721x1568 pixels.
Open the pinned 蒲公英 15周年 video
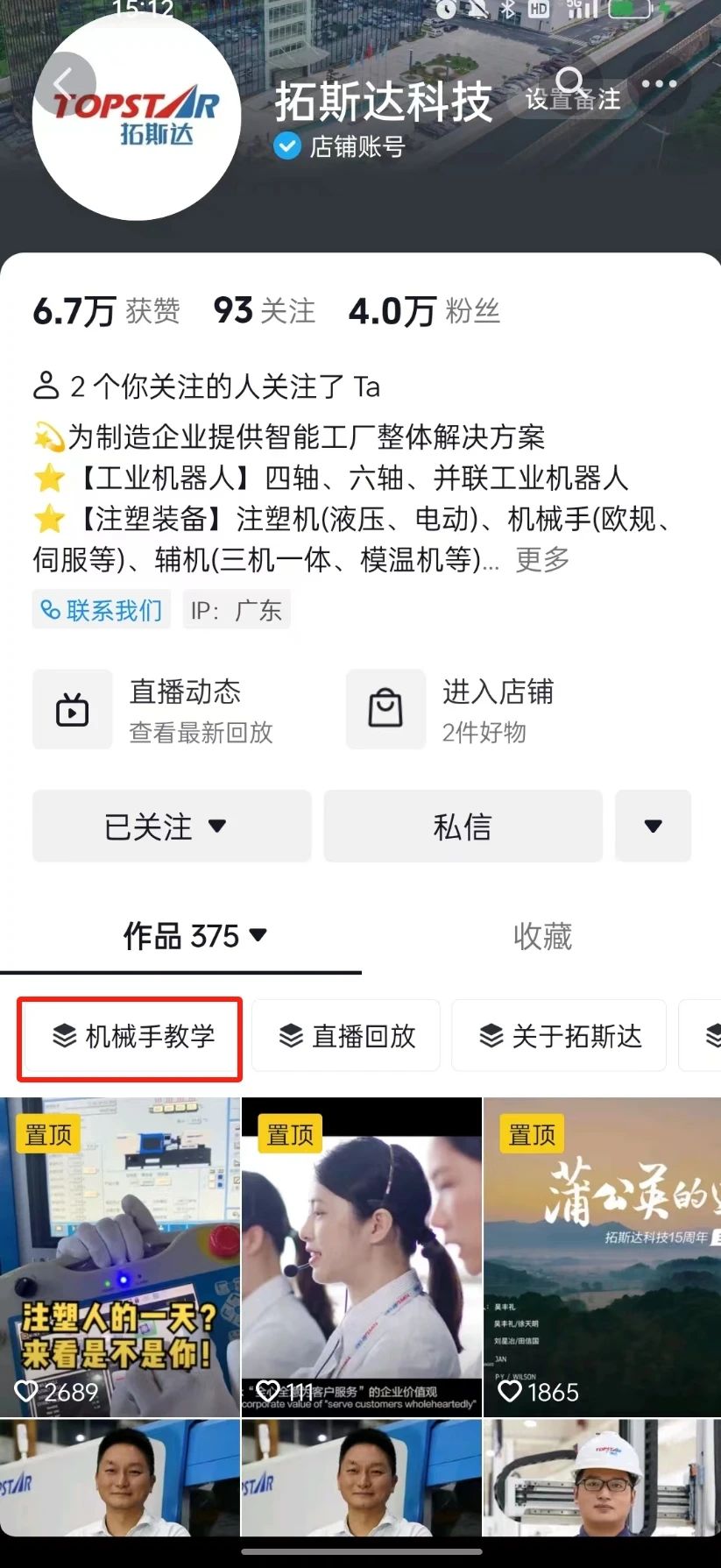602,1255
